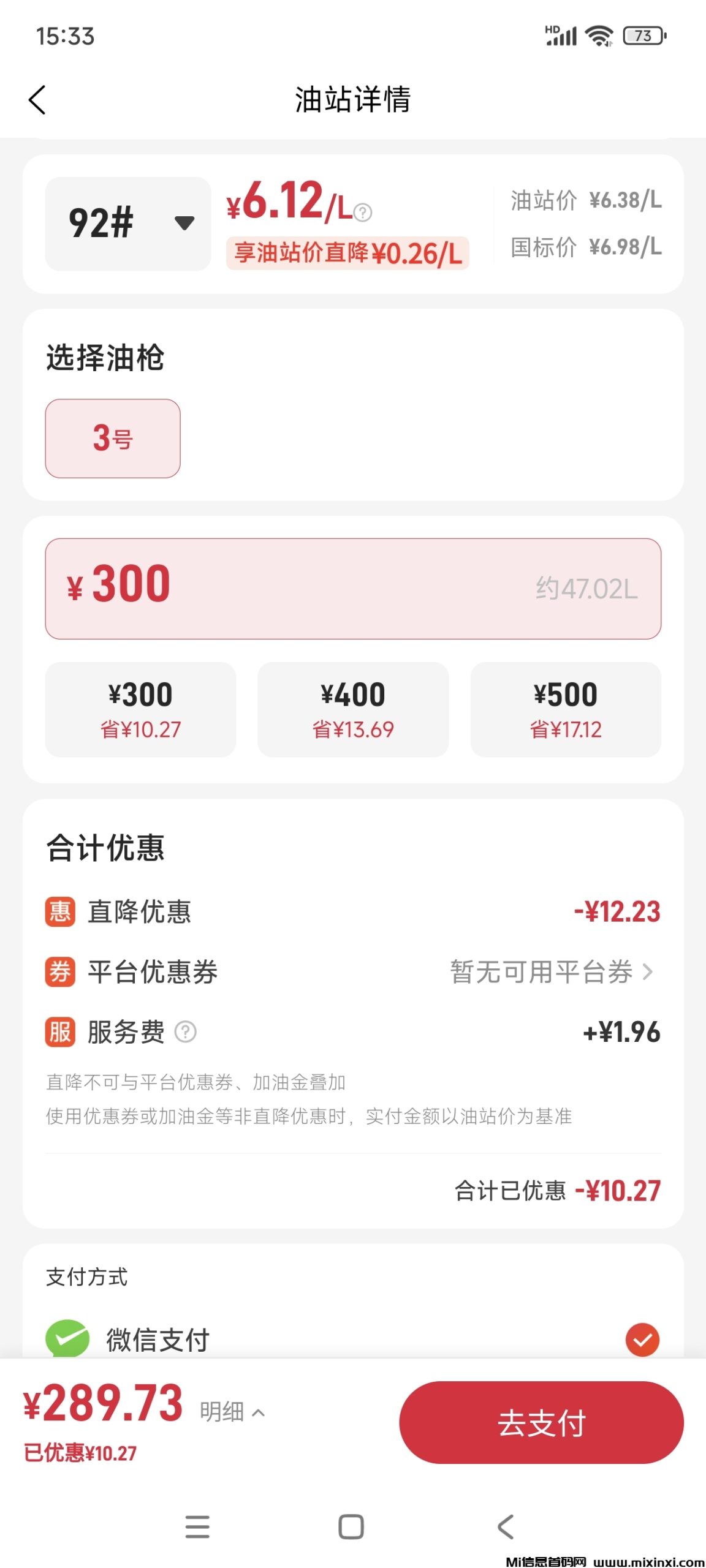Image resolution: width=706 pixels, height=1568 pixels.
Task: Open the 92# fuel grade dropdown
Action: 127,222
